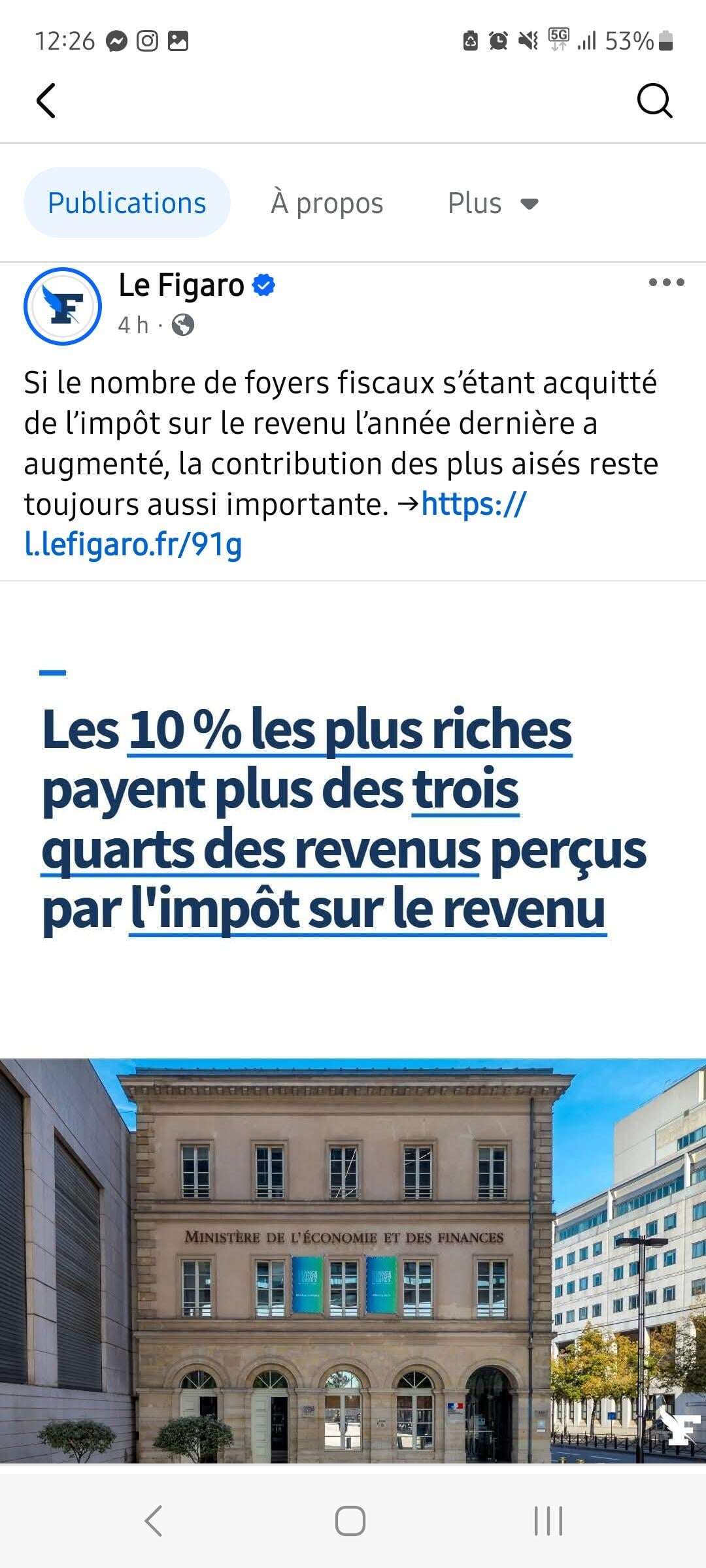The image size is (706, 1568).
Task: Show recent apps
Action: tap(548, 1520)
